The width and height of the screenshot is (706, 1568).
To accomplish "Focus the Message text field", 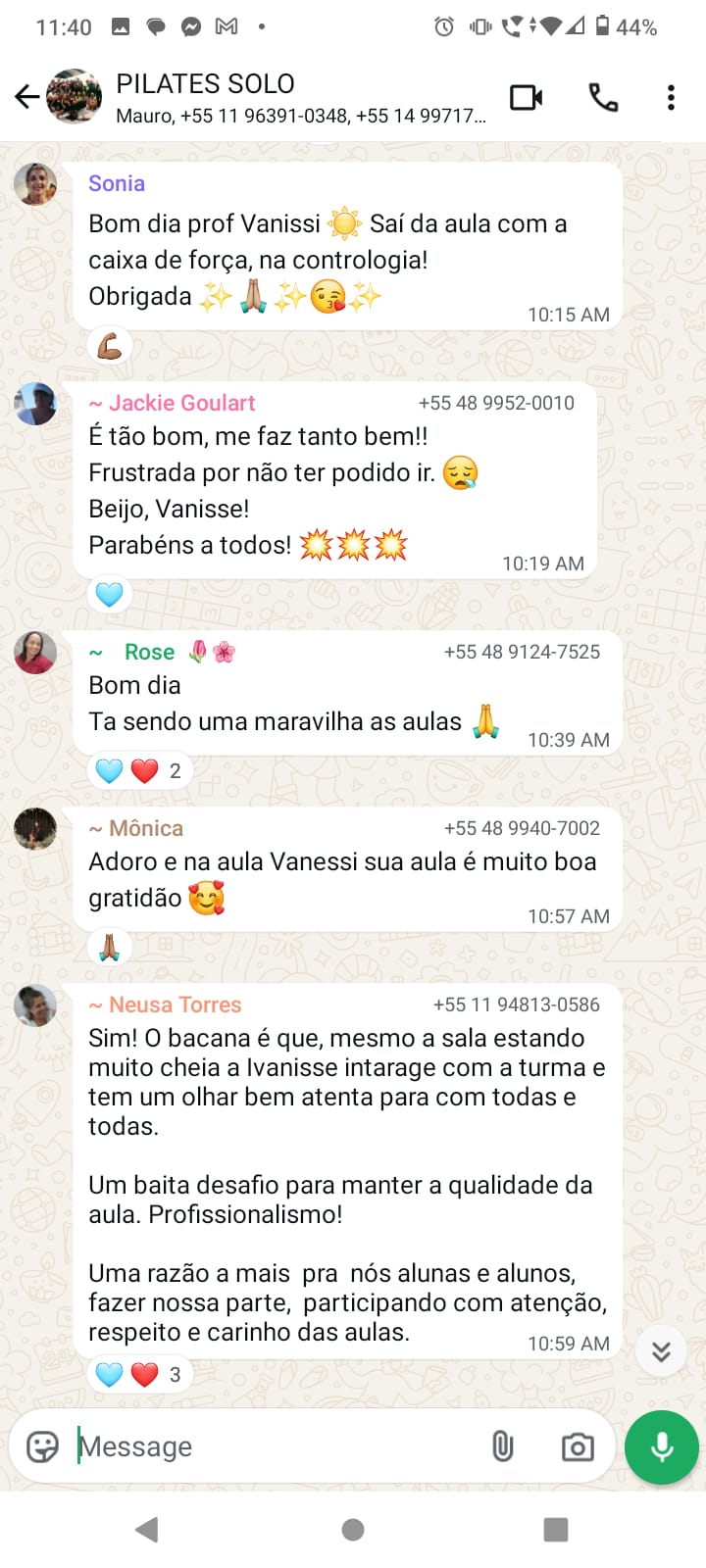I will (x=275, y=1446).
